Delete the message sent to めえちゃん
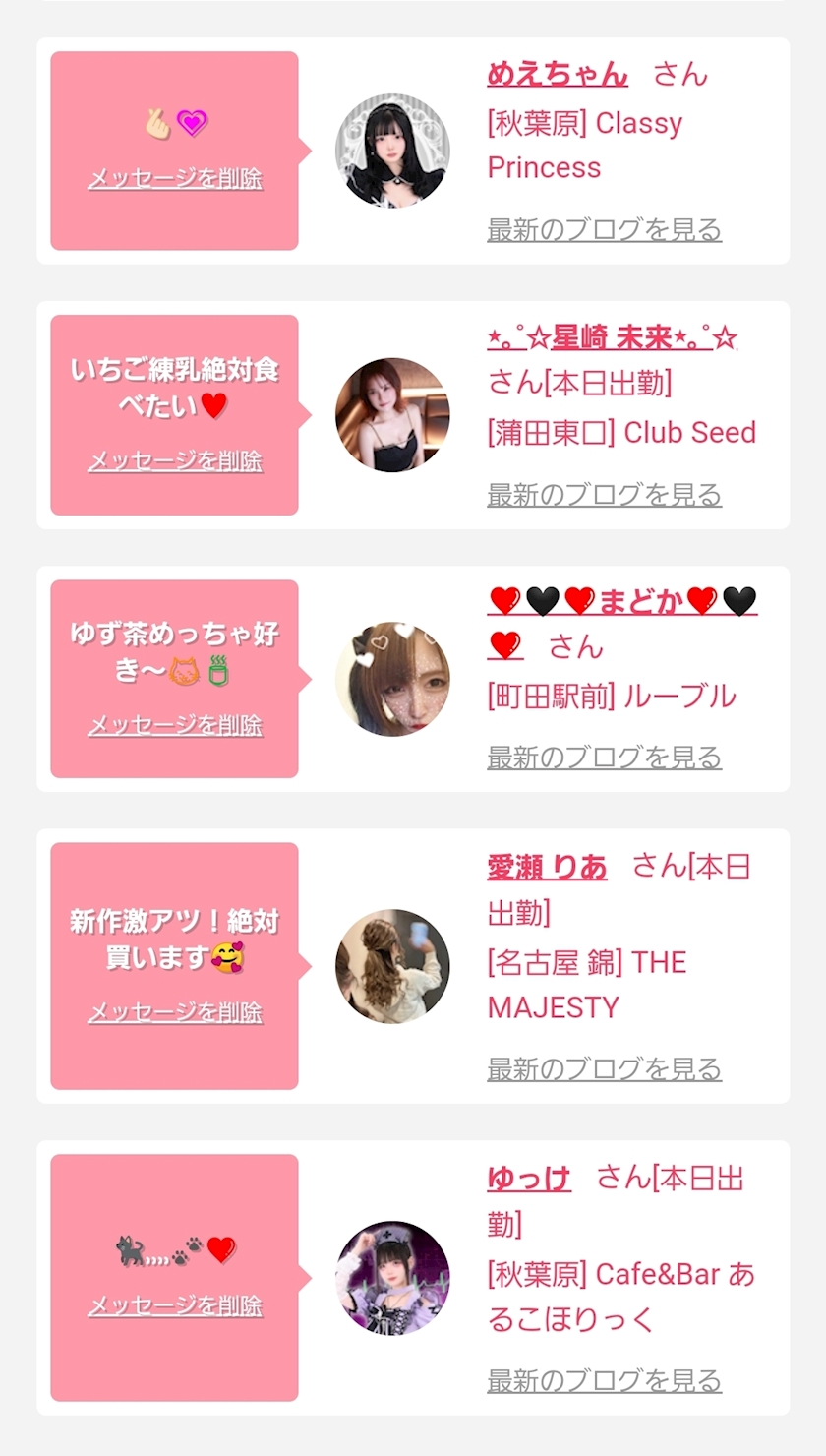The width and height of the screenshot is (826, 1456). 175,178
